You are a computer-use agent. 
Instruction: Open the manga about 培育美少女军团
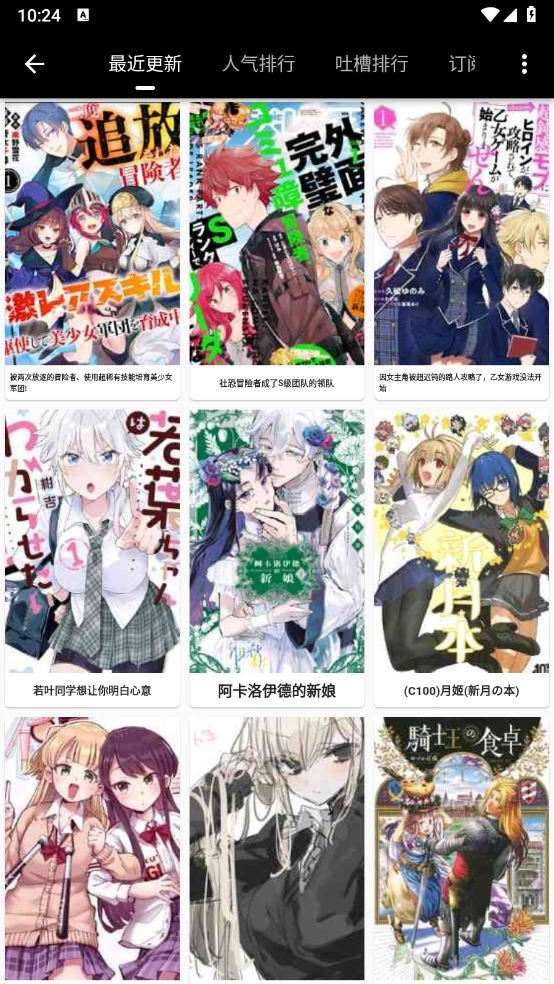(92, 251)
